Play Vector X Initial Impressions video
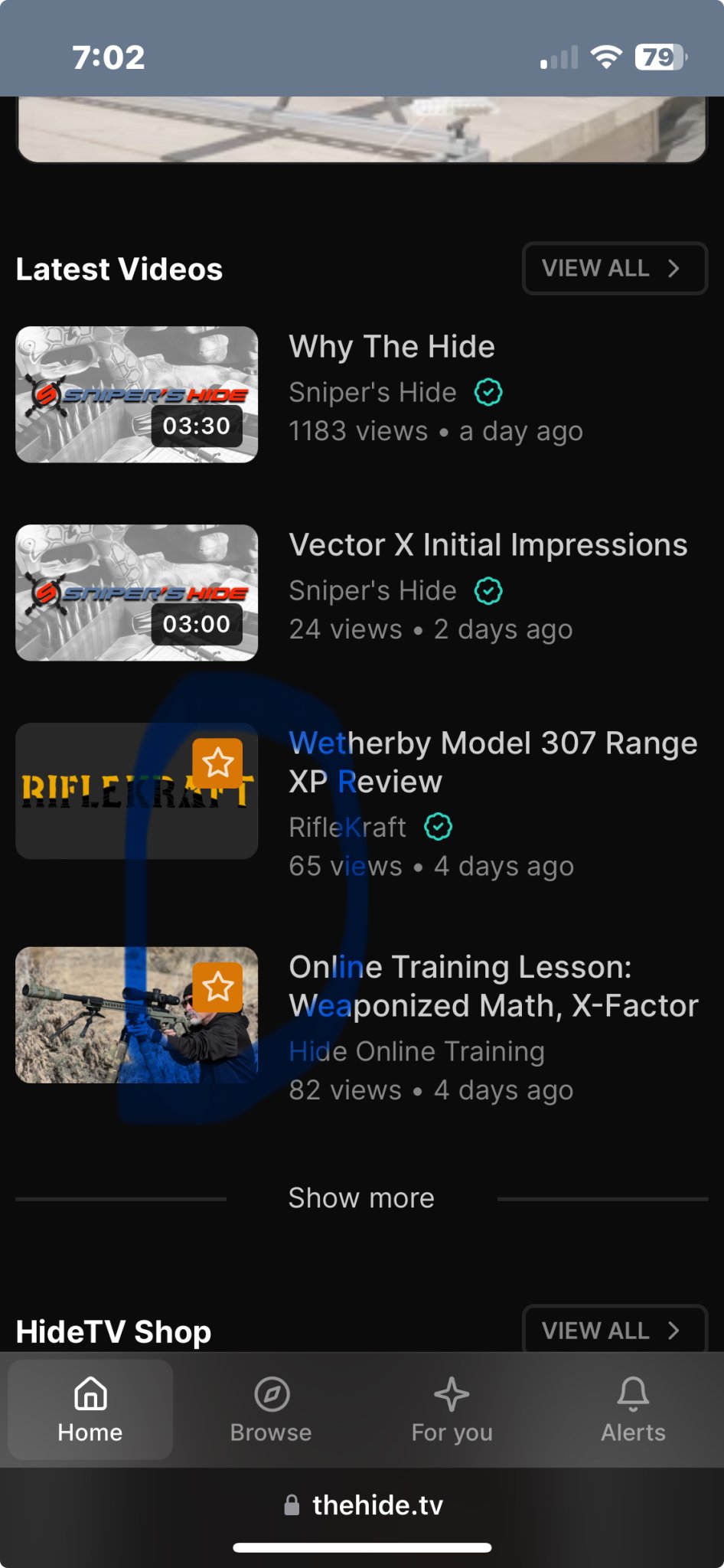724x1568 pixels. 136,593
